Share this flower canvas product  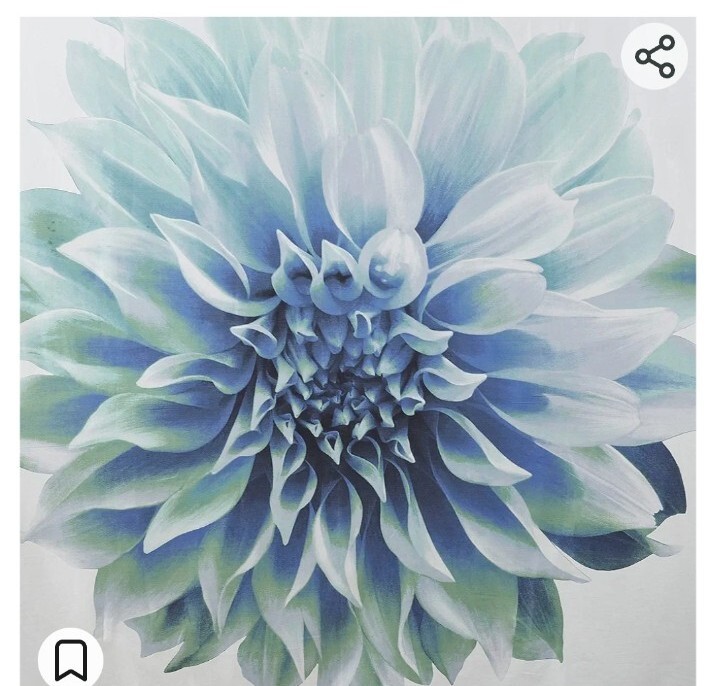(655, 56)
